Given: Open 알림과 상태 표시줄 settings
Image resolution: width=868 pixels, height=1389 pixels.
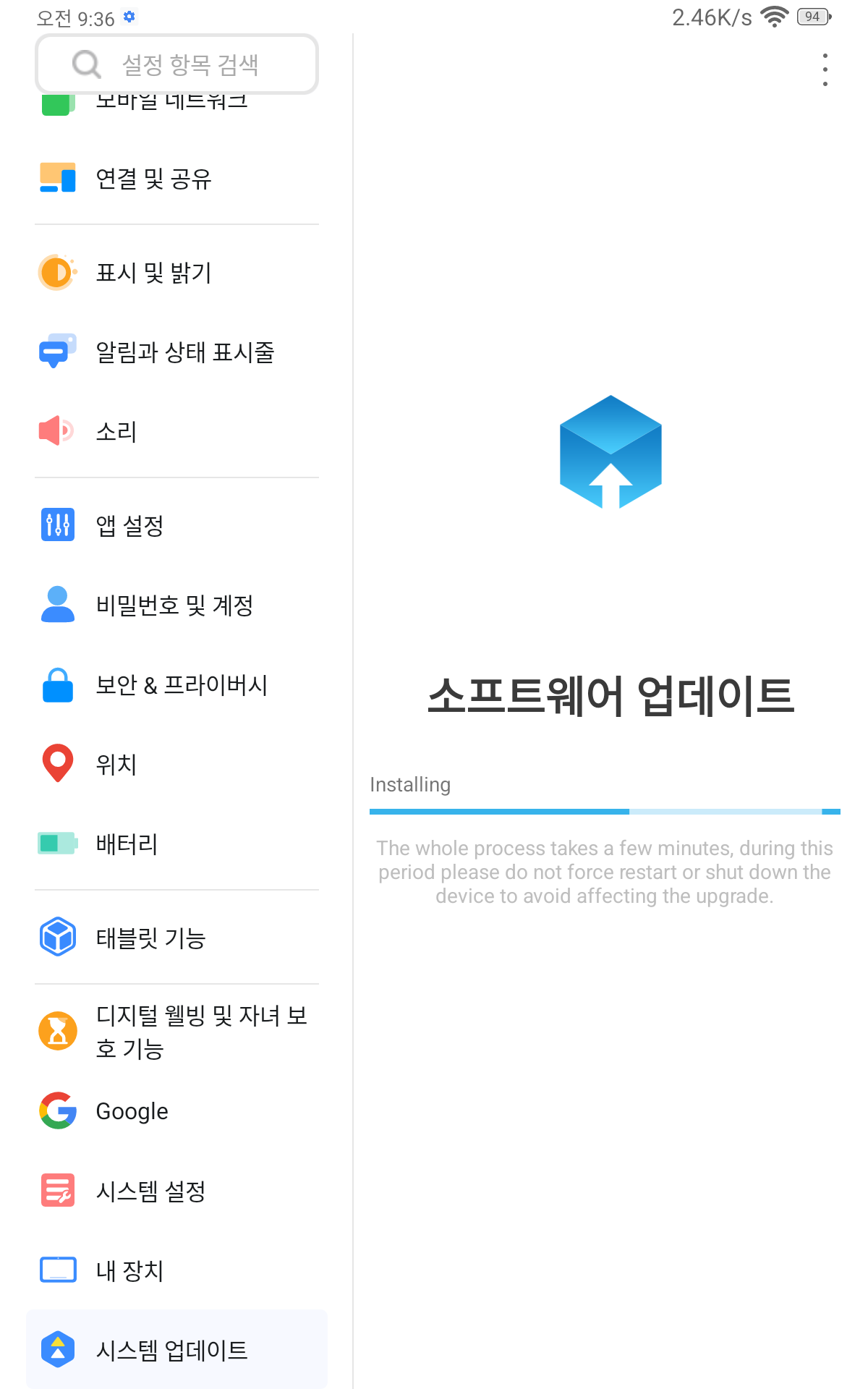Looking at the screenshot, I should tap(176, 352).
